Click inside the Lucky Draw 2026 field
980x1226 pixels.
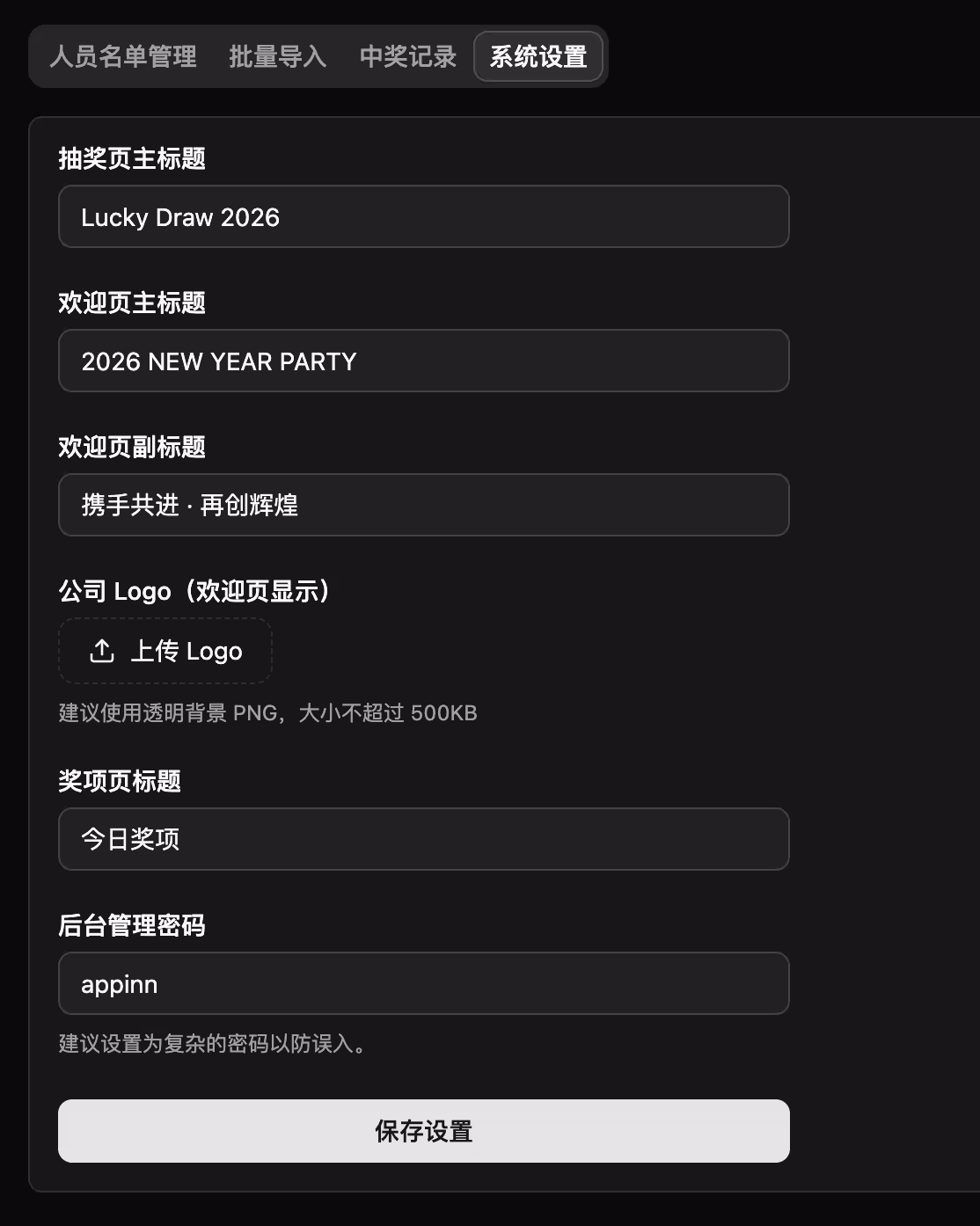[x=423, y=216]
